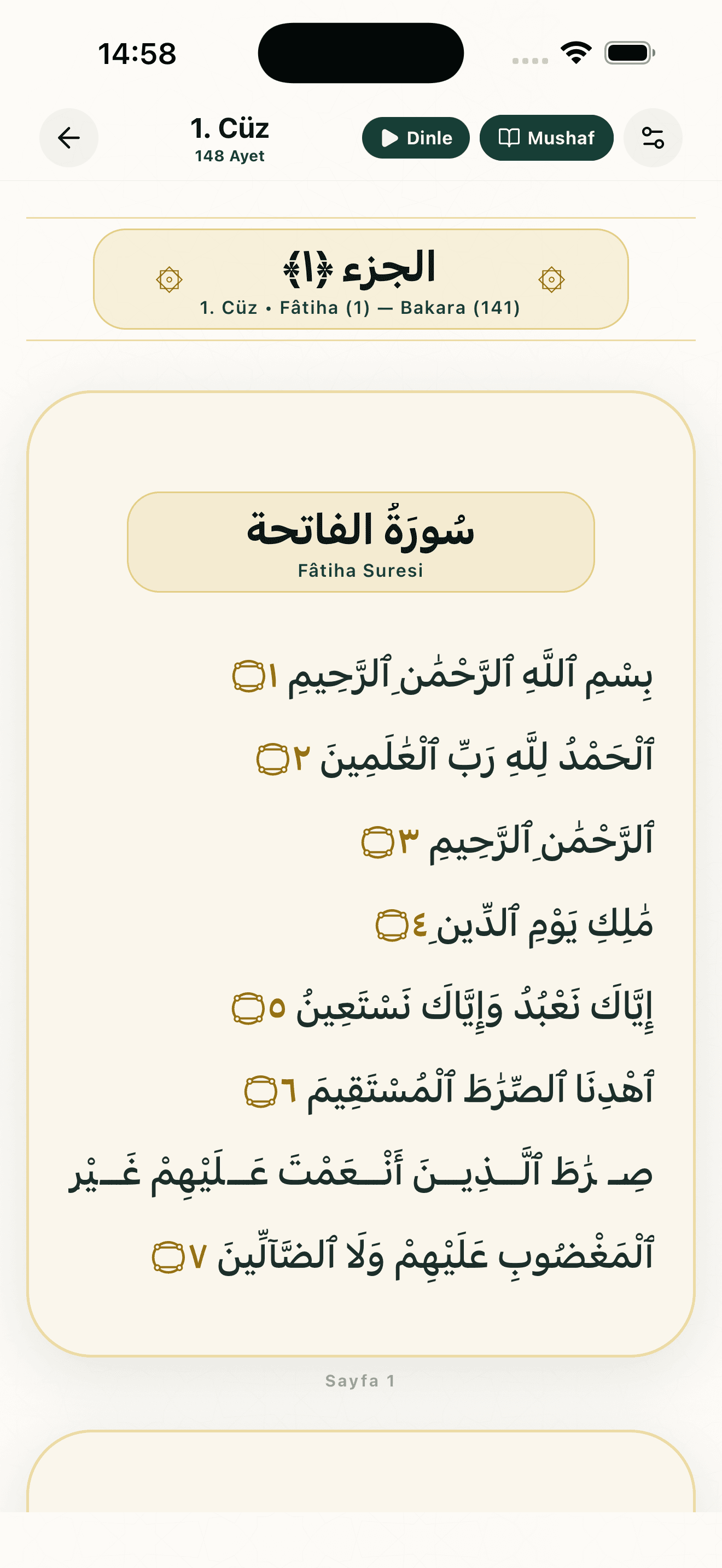Tap Dinle to listen to recitation
This screenshot has height=1568, width=722.
[x=416, y=138]
